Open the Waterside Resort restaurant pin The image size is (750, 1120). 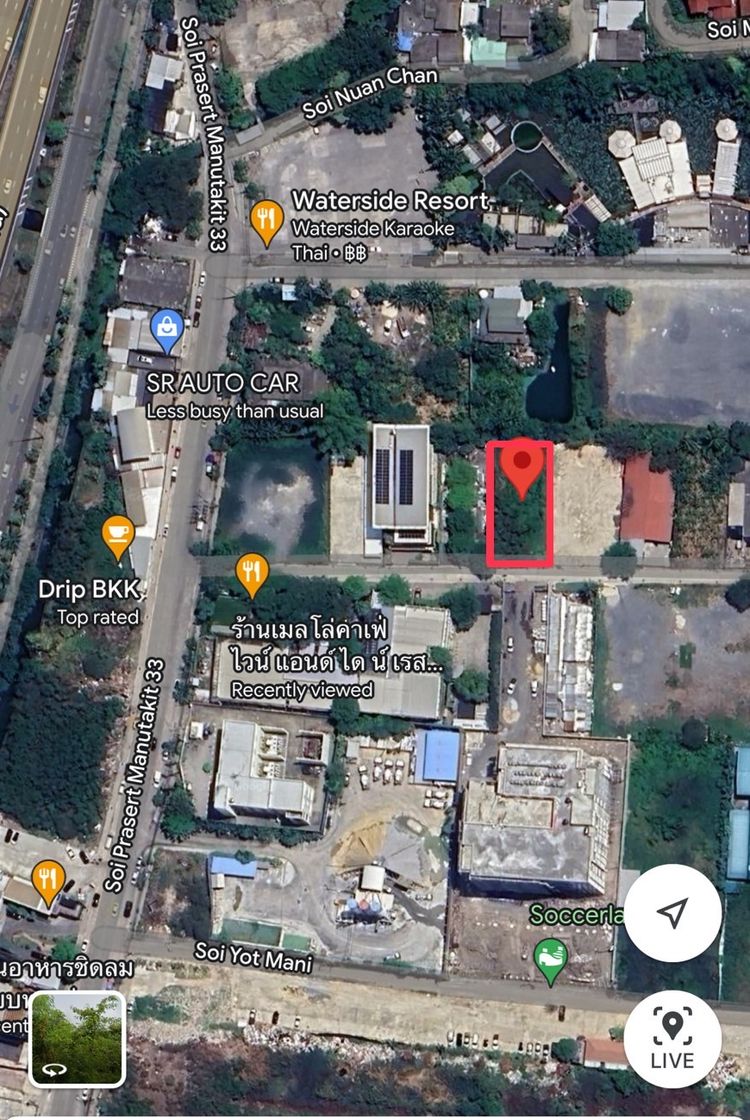coord(266,221)
